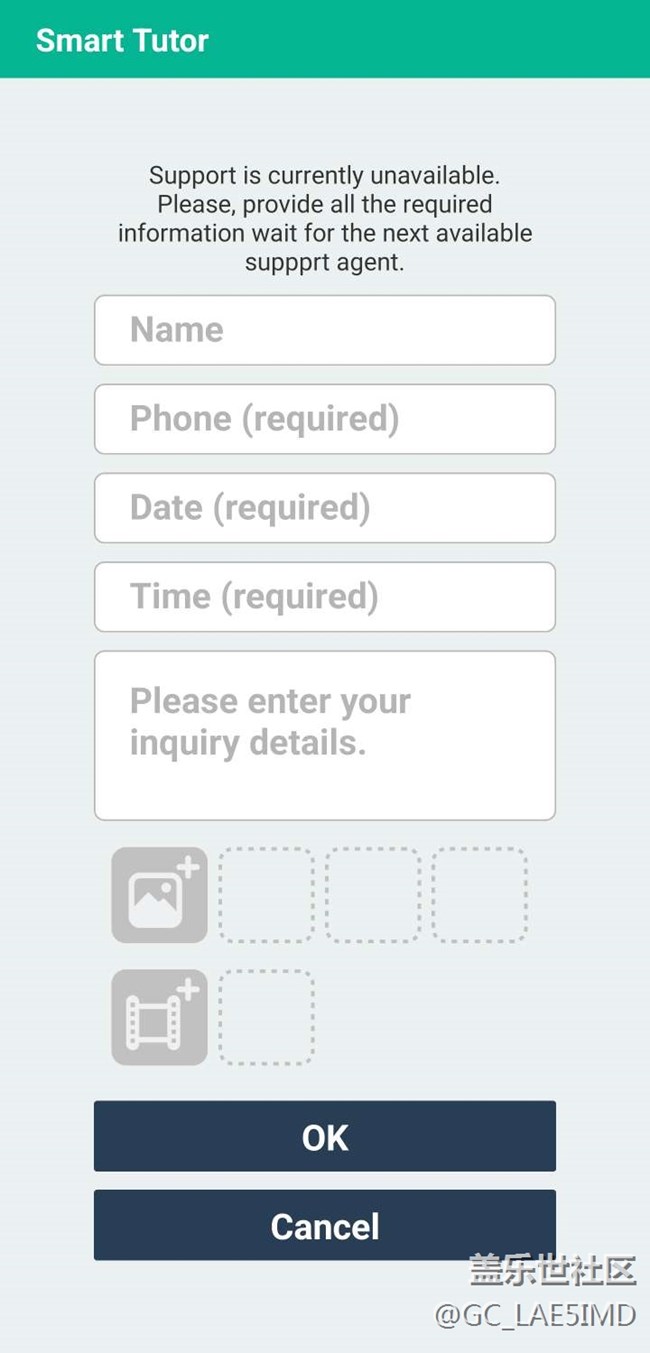650x1353 pixels.
Task: Select the Date (required) field
Action: click(x=324, y=508)
